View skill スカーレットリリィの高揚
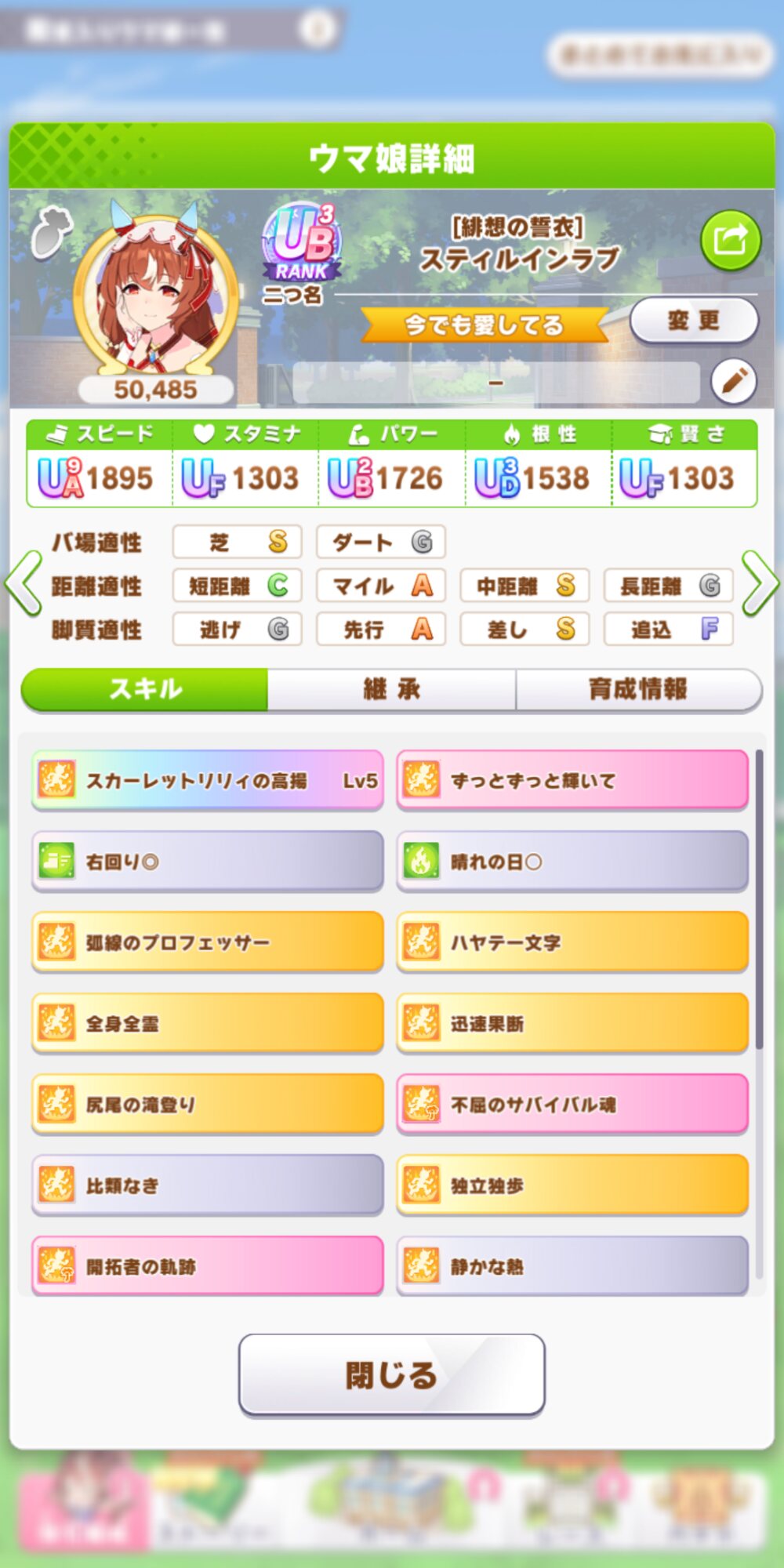 (208, 780)
